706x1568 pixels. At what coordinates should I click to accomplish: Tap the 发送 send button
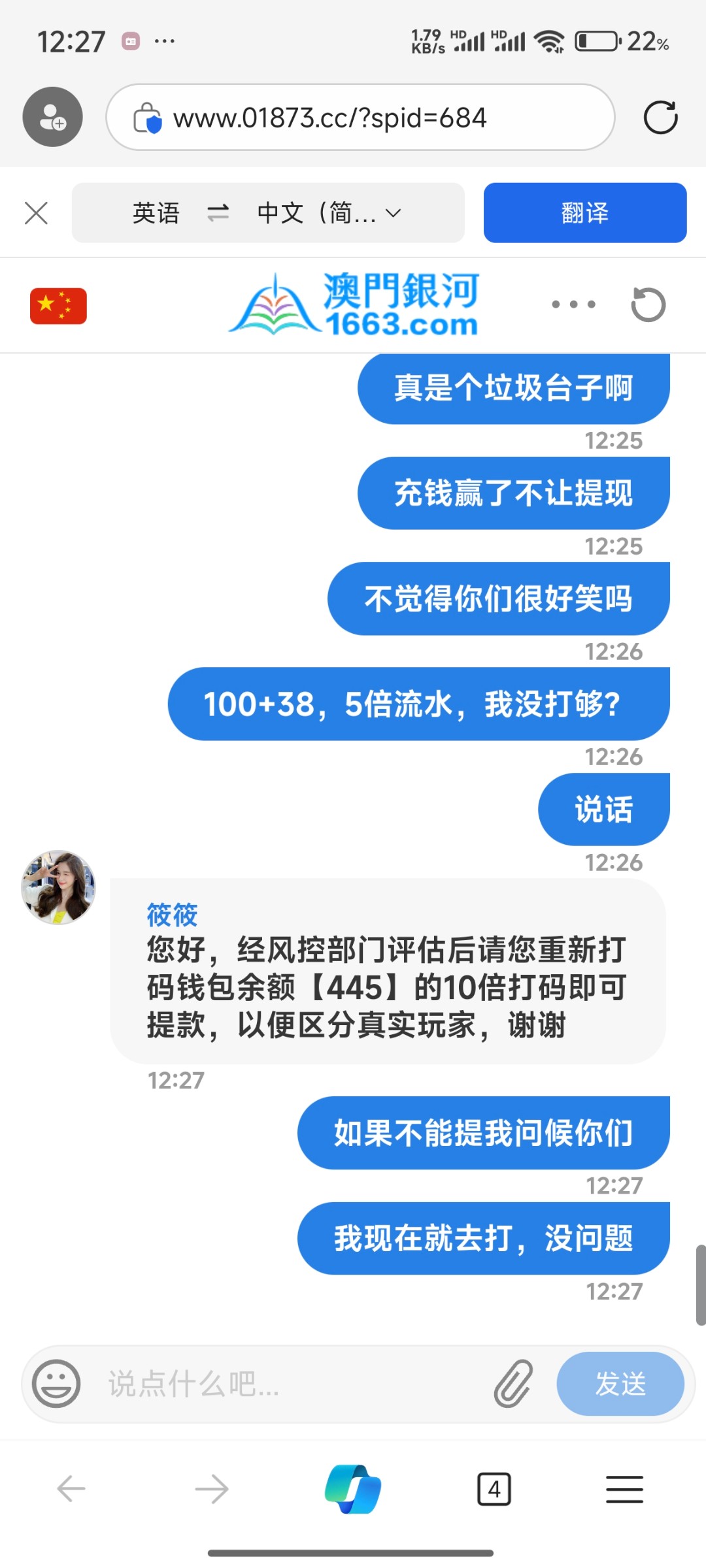click(x=620, y=1383)
